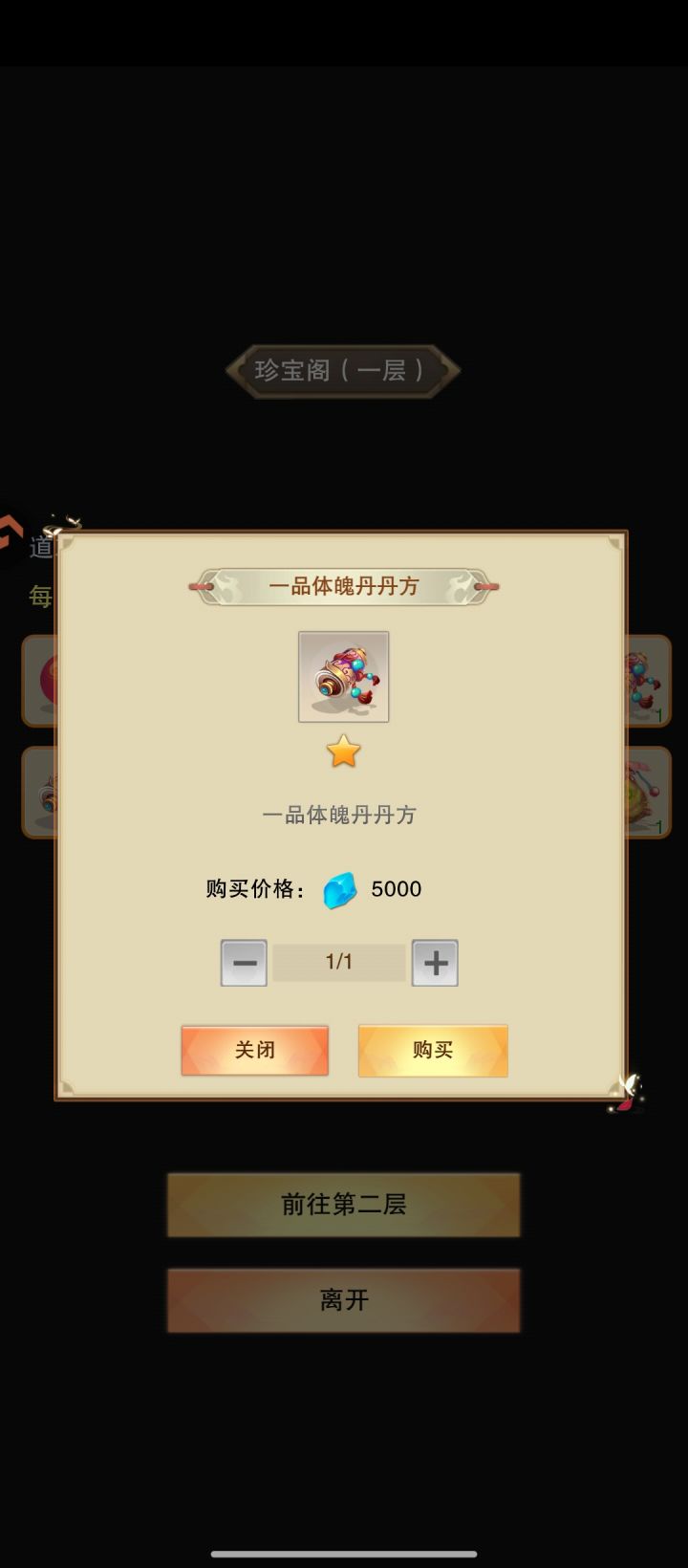Tap the pill recipe thumbnail in the dialog
This screenshot has height=1568, width=688.
coord(344,677)
